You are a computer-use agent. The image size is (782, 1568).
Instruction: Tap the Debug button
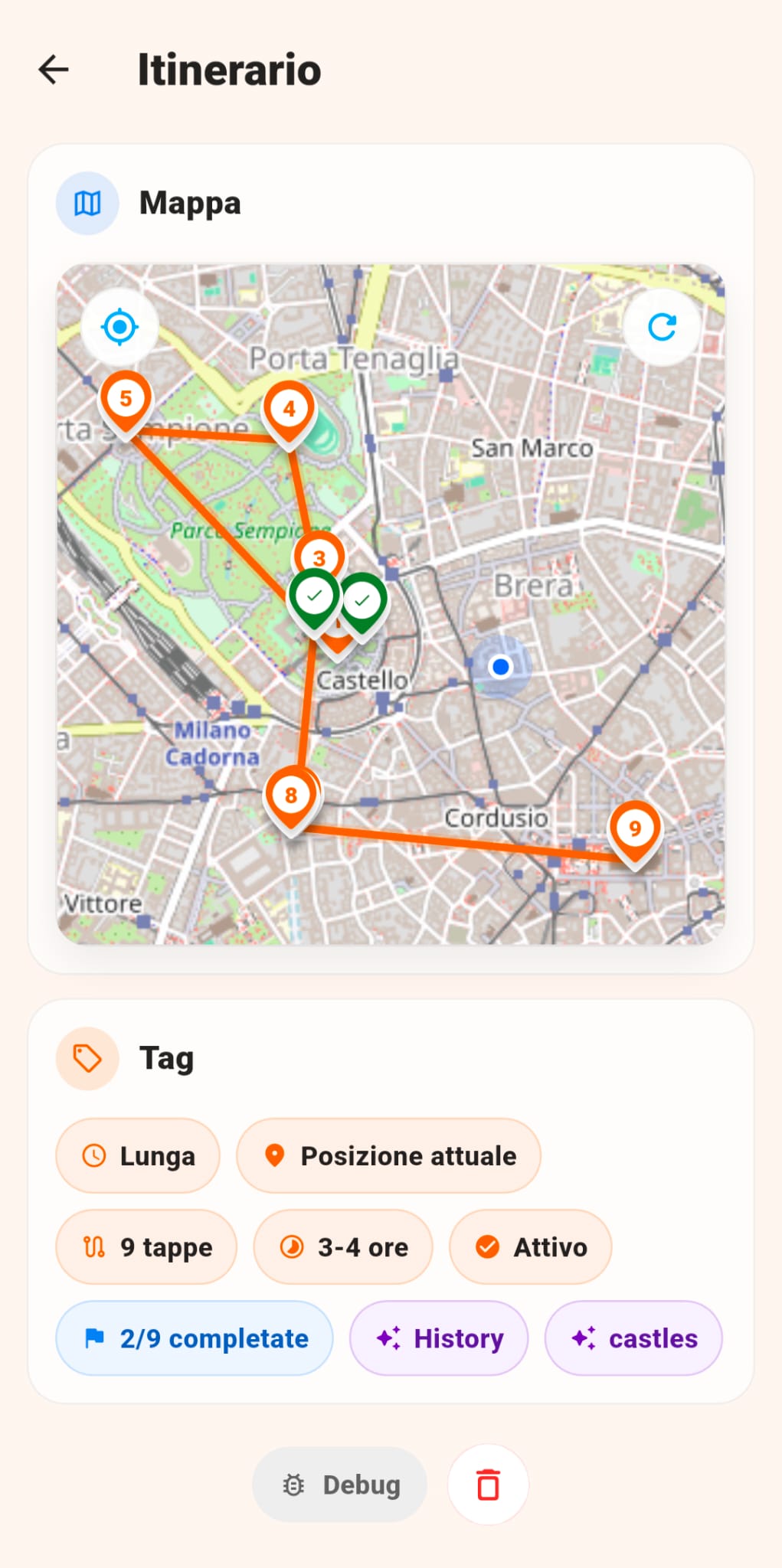point(339,1485)
